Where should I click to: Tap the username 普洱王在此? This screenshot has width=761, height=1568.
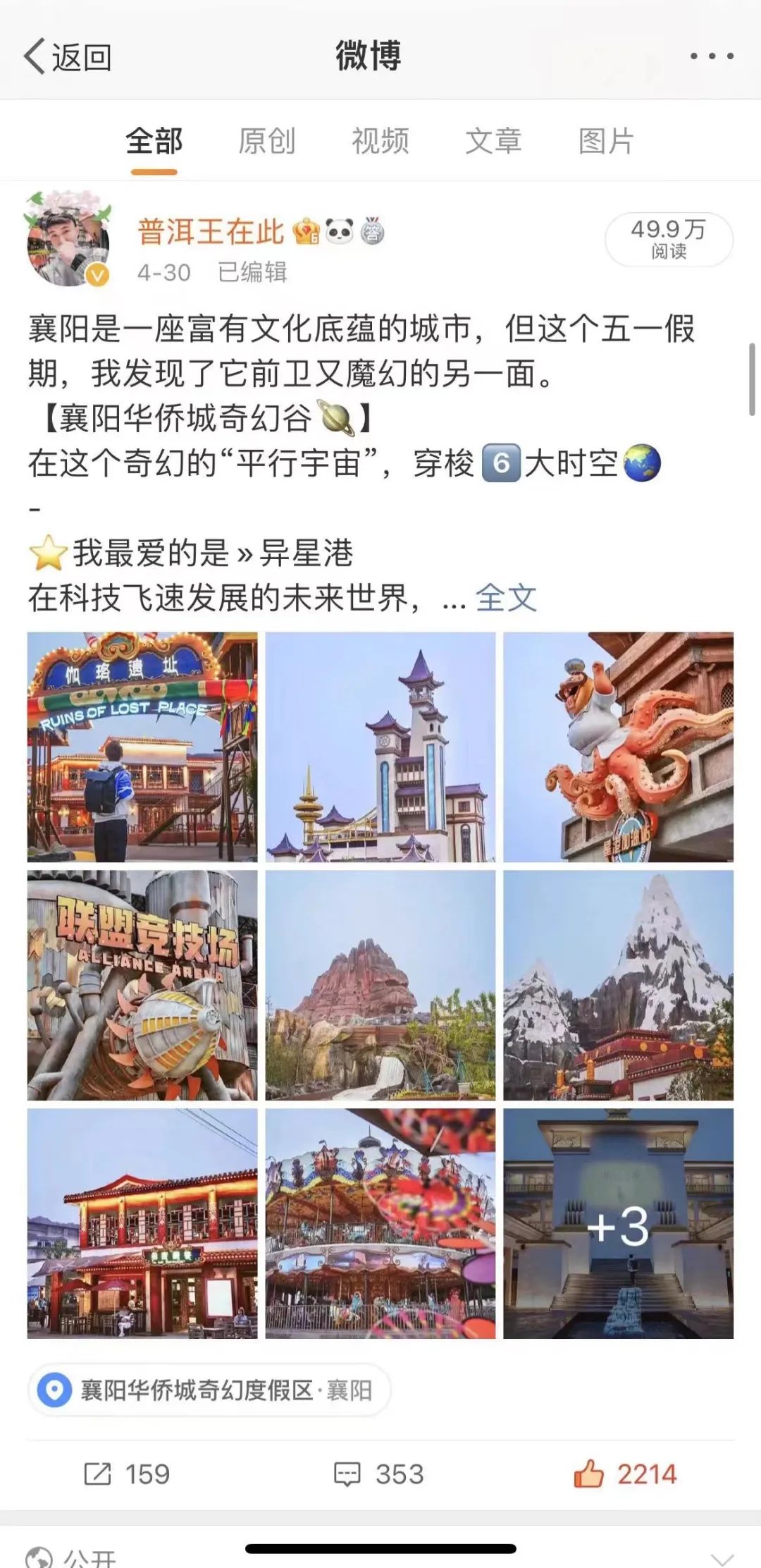tap(211, 231)
